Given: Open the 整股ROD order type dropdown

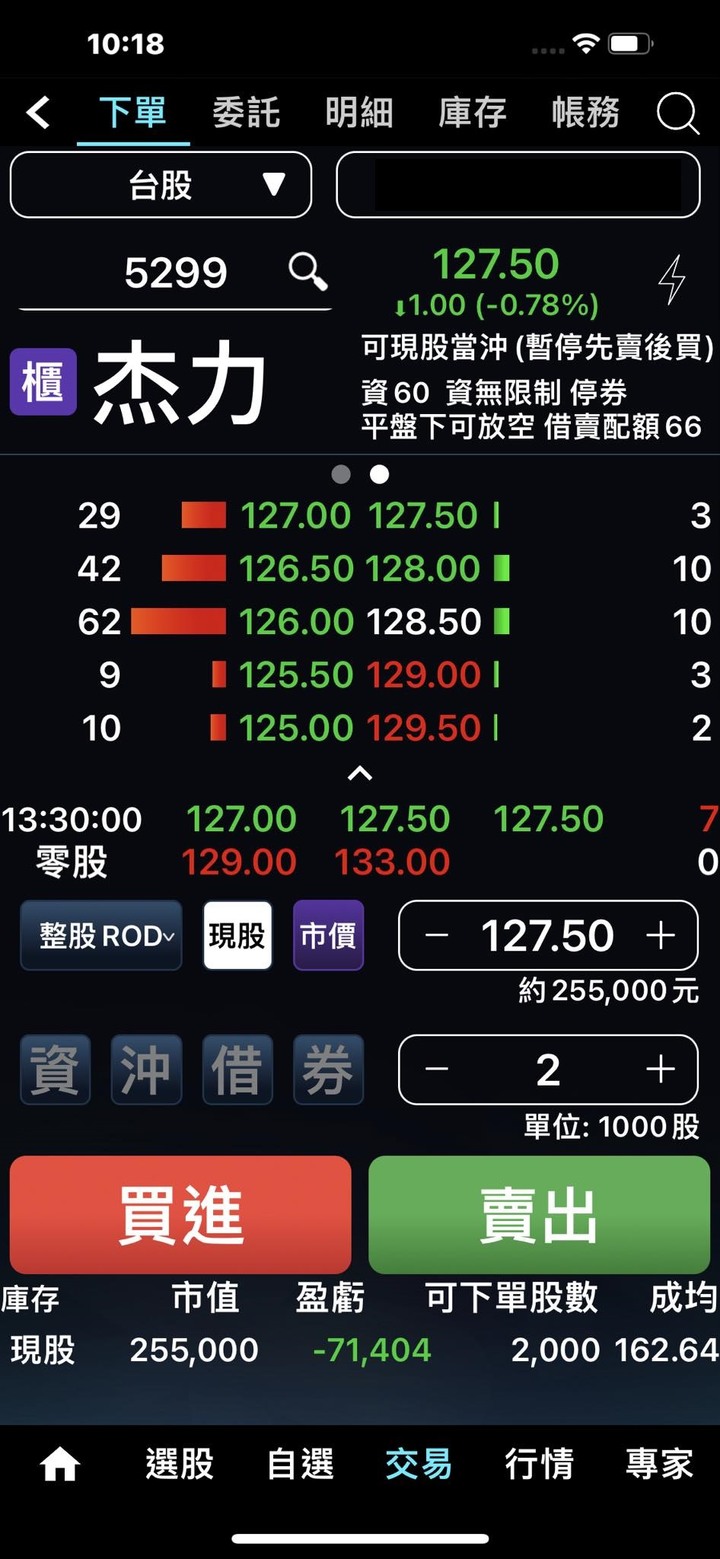Looking at the screenshot, I should [x=100, y=935].
